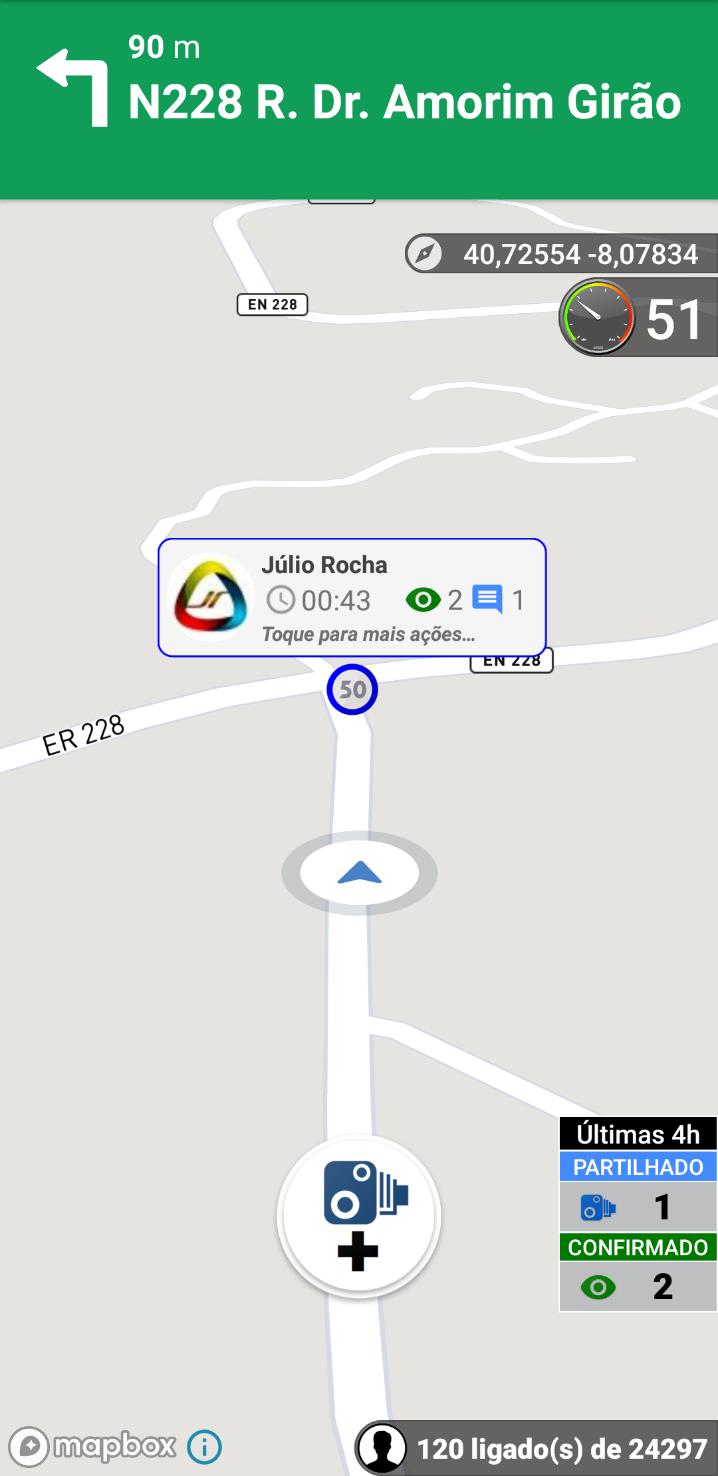This screenshot has height=1476, width=718.
Task: Open Júlio Rocha's report card
Action: point(352,598)
